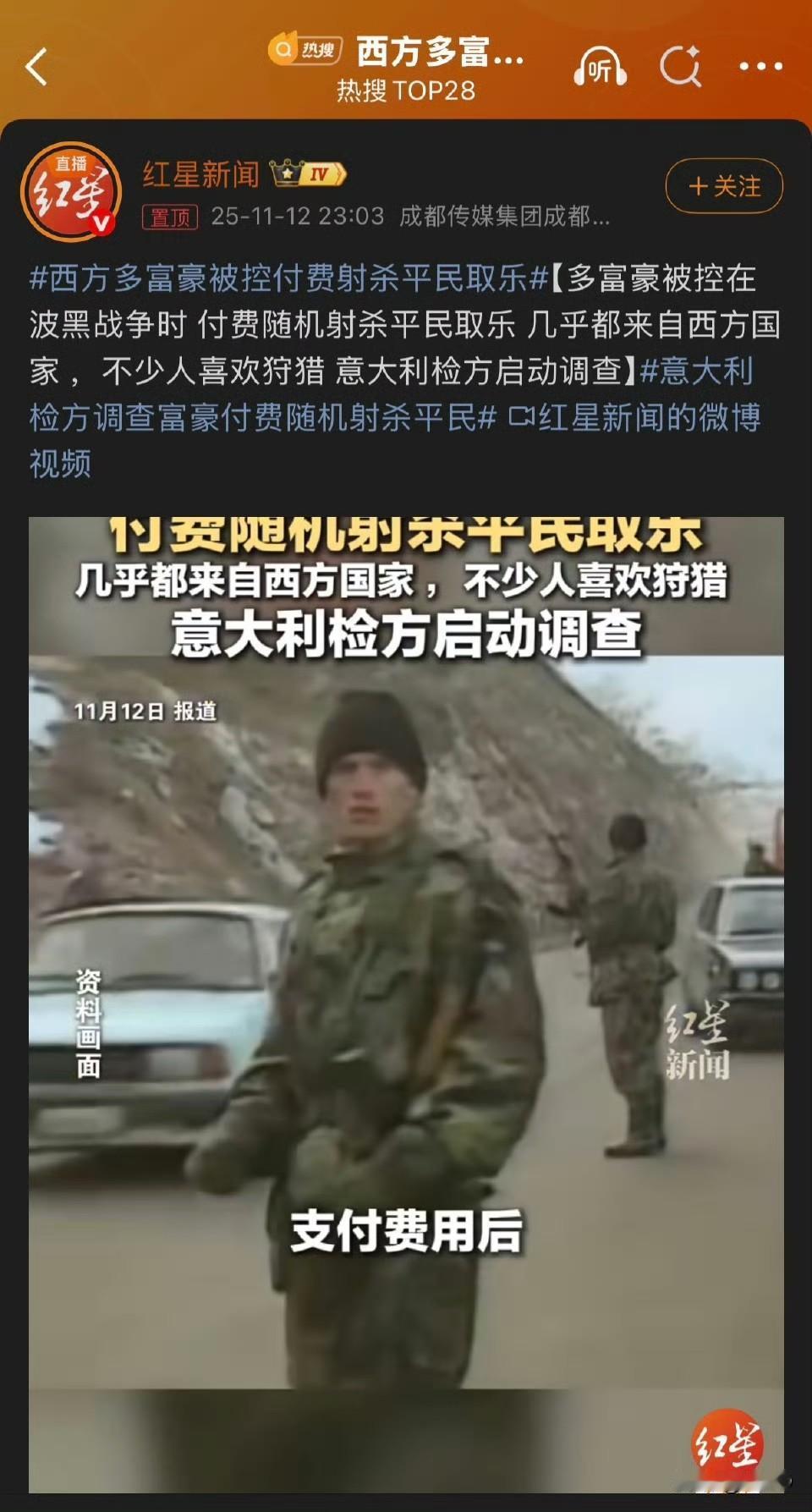Tap the back arrow to exit post
The width and height of the screenshot is (812, 1512).
coord(36,67)
